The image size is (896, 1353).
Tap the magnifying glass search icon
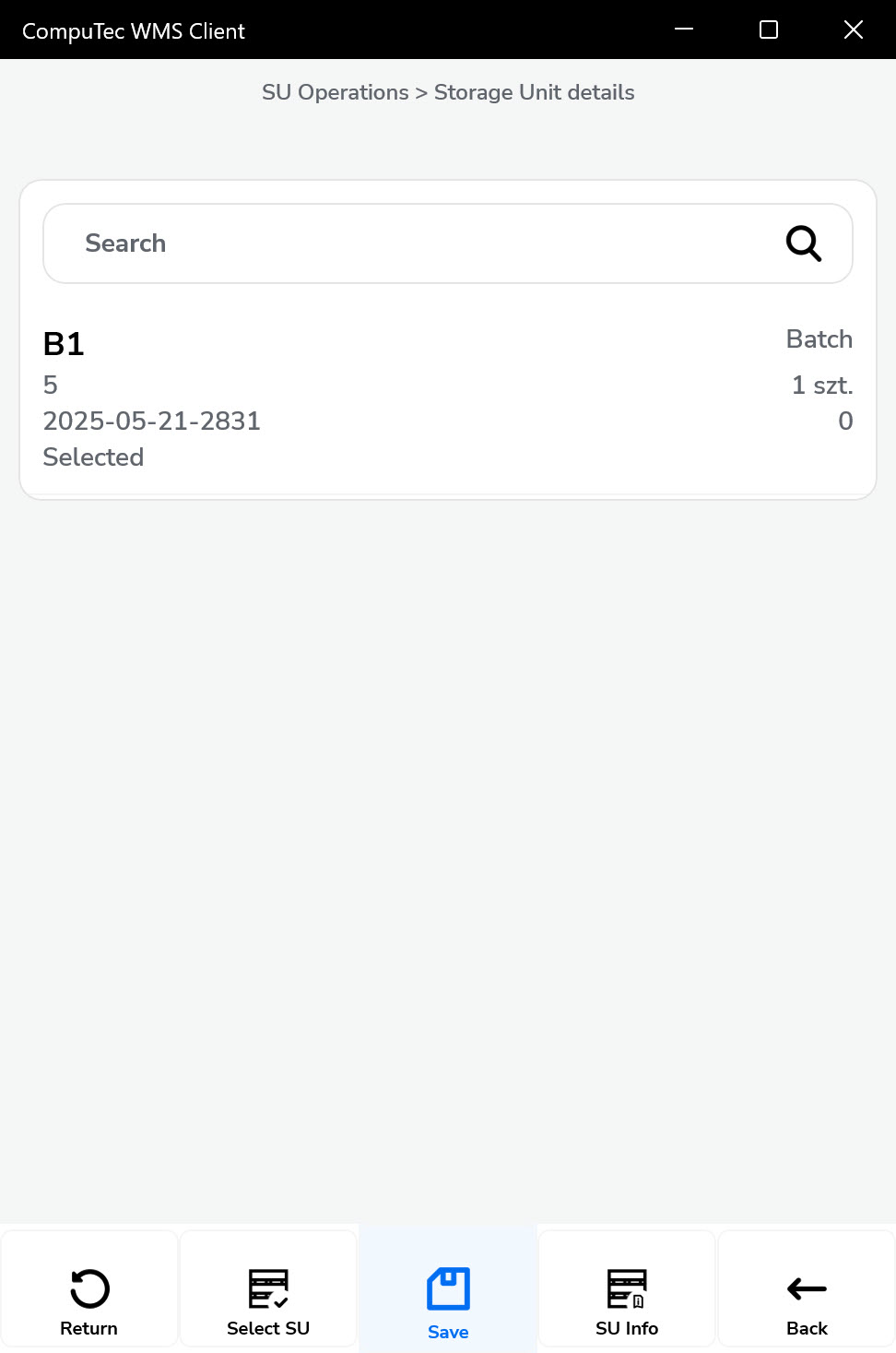point(803,243)
